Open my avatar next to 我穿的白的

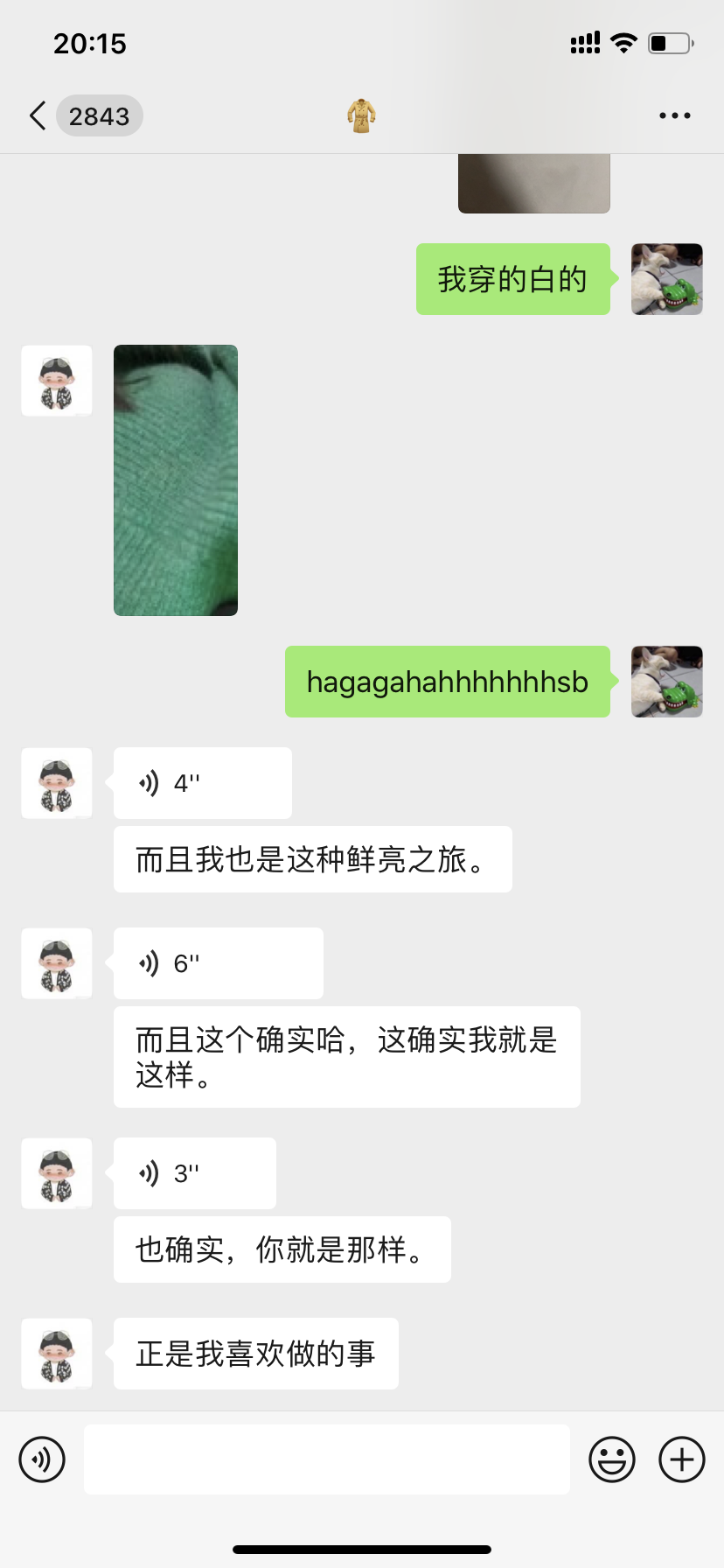(666, 279)
